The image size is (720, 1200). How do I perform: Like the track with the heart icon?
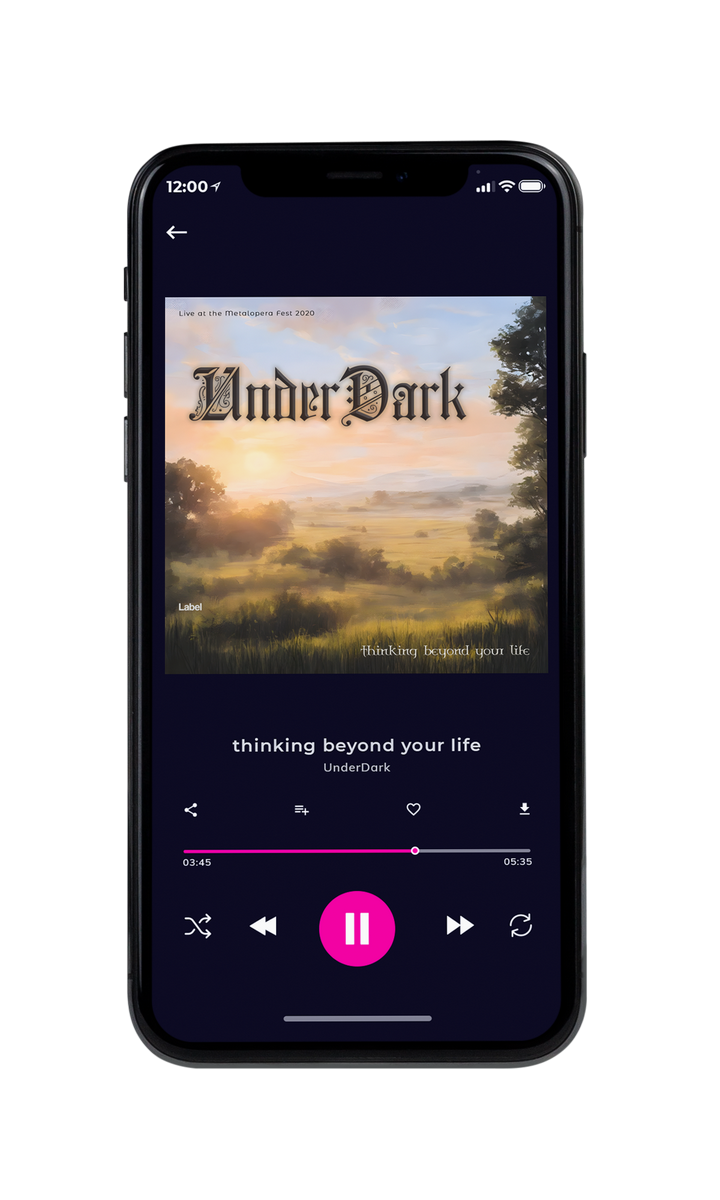pos(413,810)
